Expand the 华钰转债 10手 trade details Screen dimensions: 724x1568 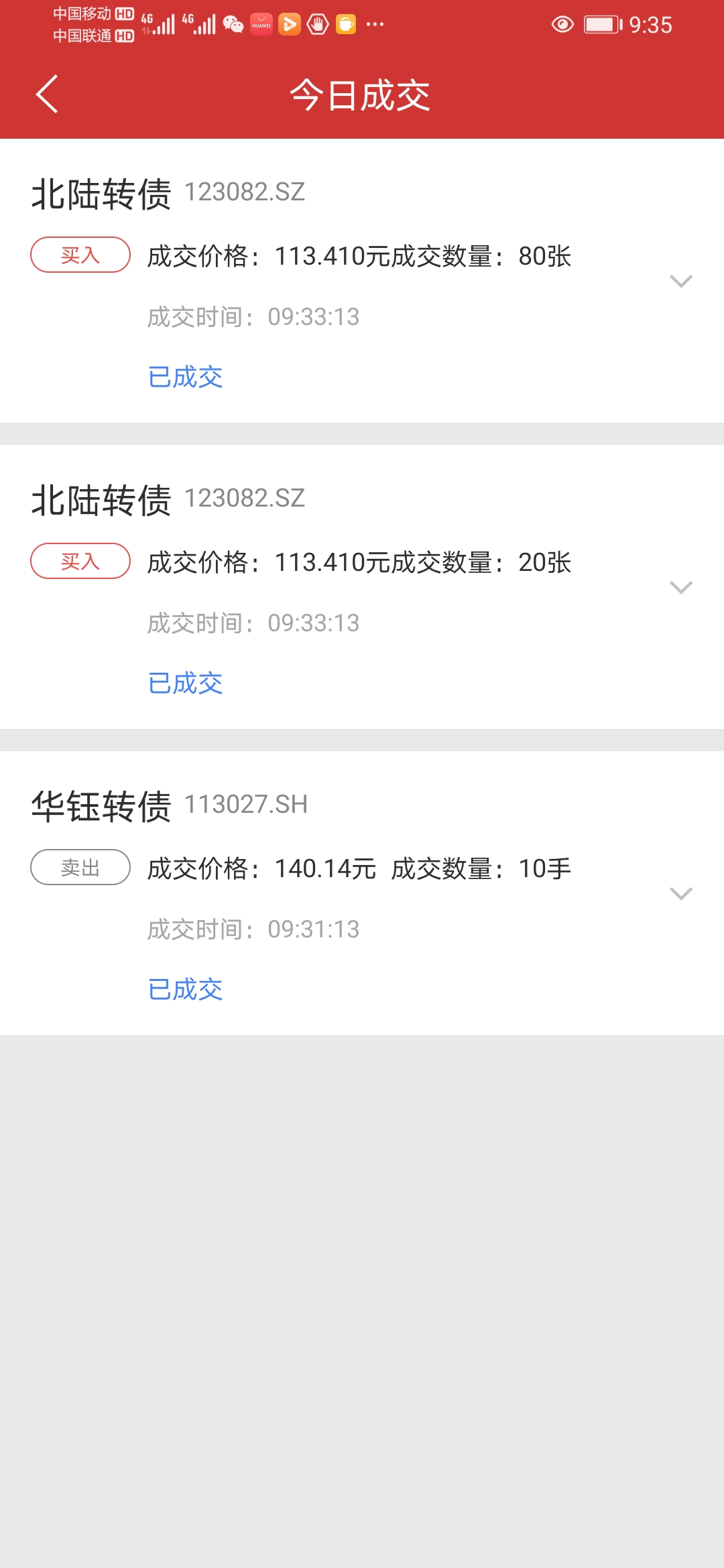pyautogui.click(x=681, y=894)
